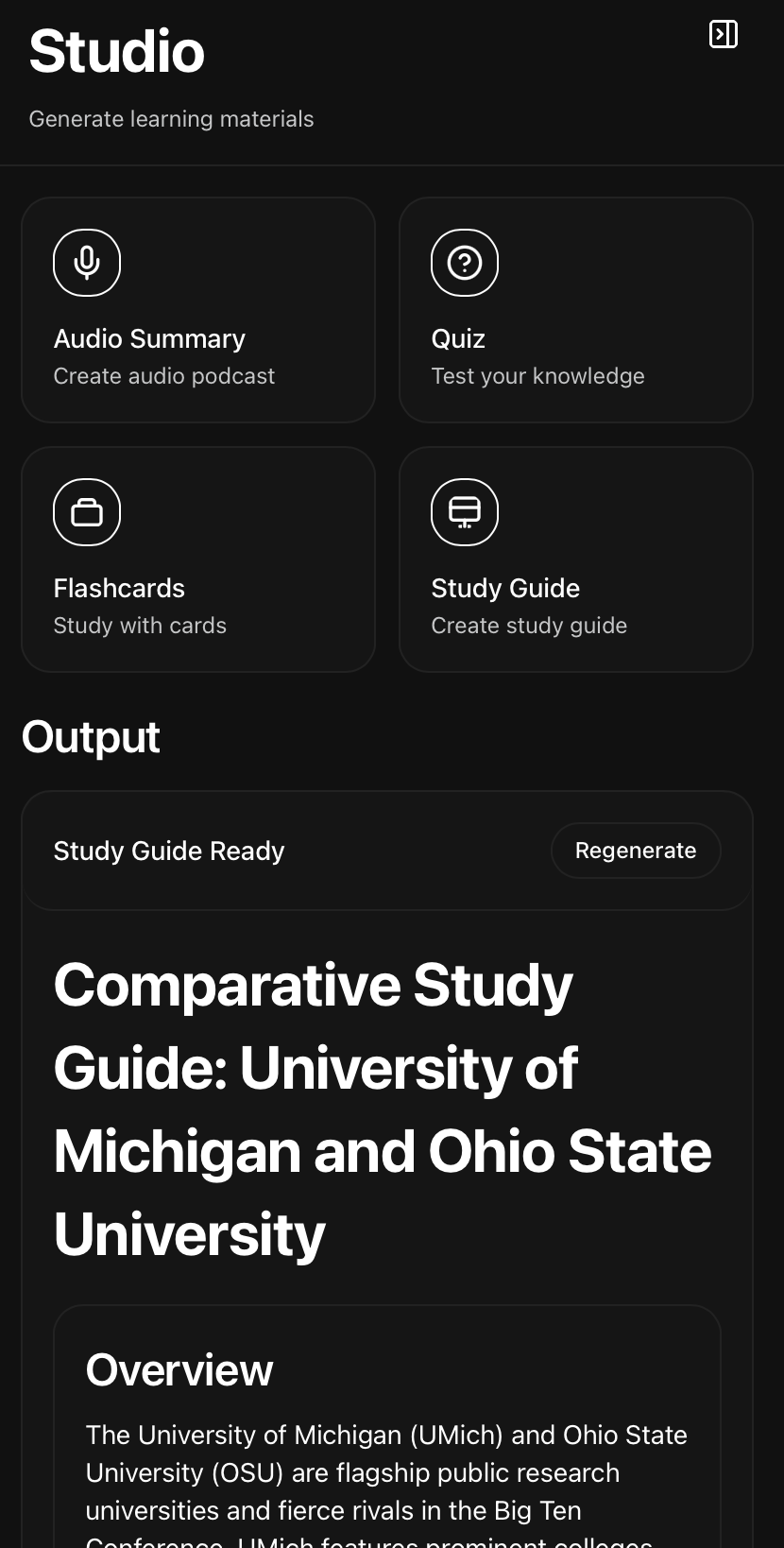Regenerate the study guide output

click(636, 851)
